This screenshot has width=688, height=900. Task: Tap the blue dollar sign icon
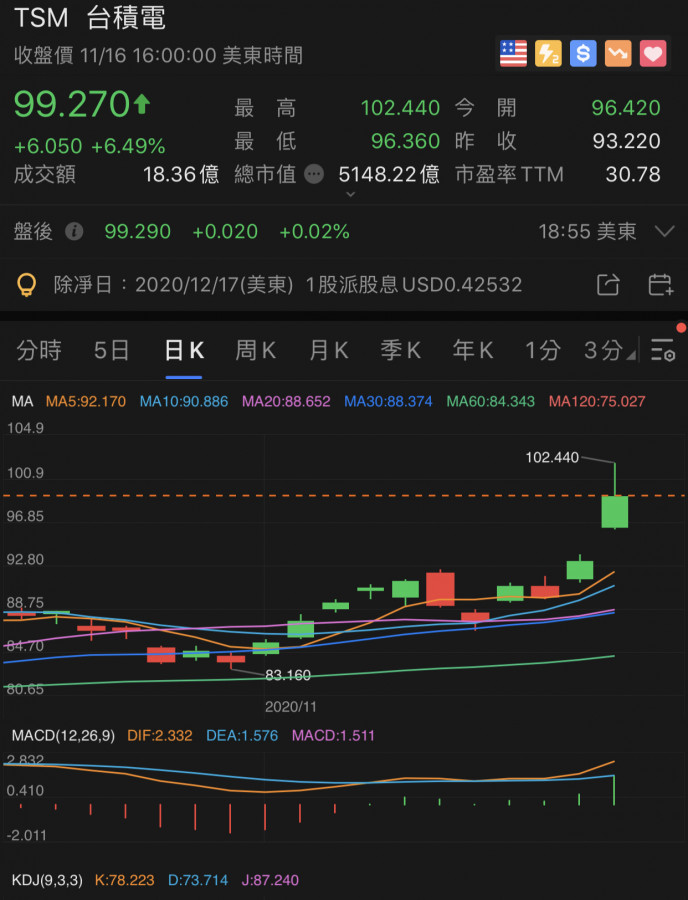pos(583,53)
